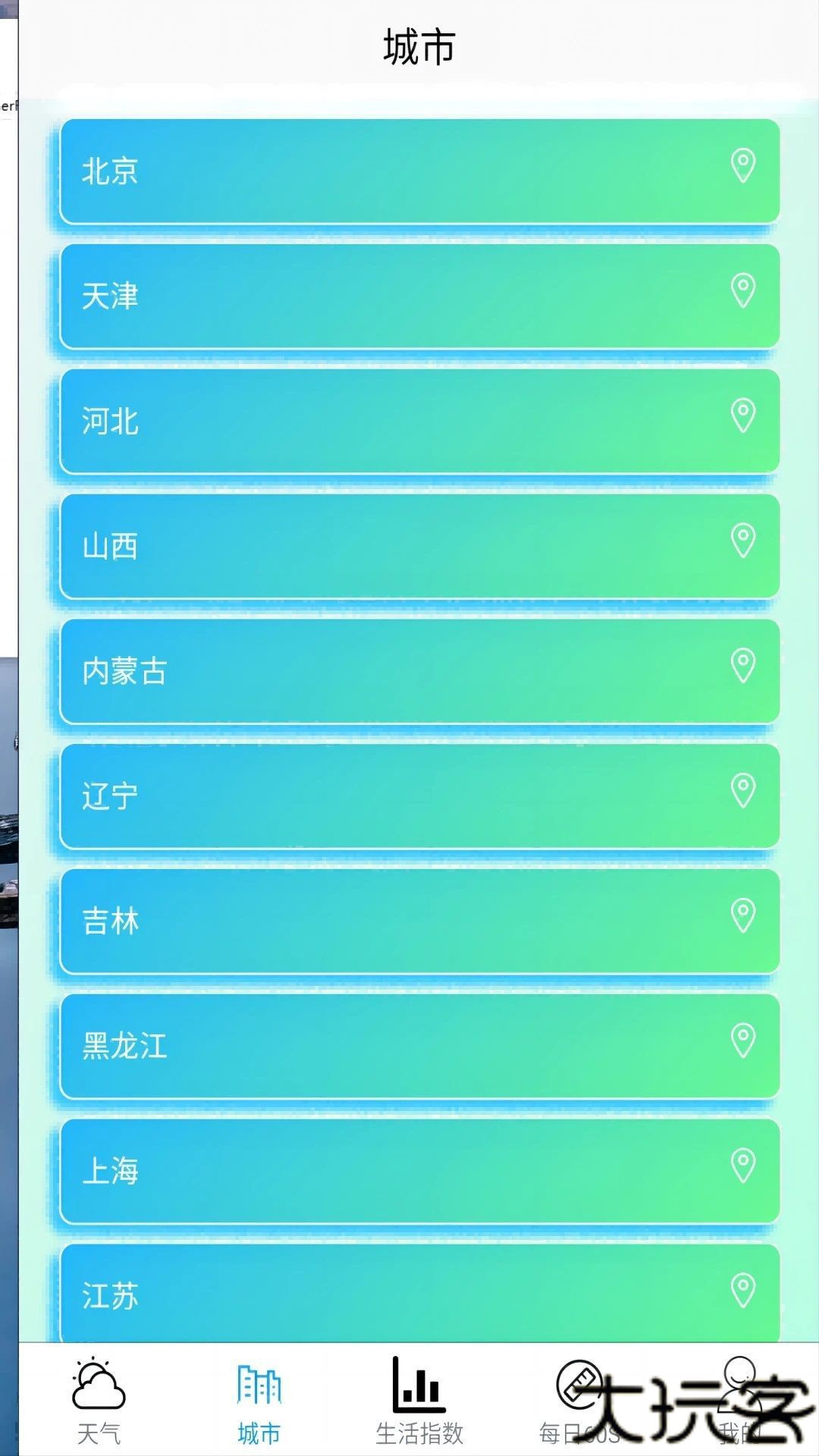Image resolution: width=819 pixels, height=1456 pixels.
Task: Click the location pin next to 辽宁
Action: [742, 789]
